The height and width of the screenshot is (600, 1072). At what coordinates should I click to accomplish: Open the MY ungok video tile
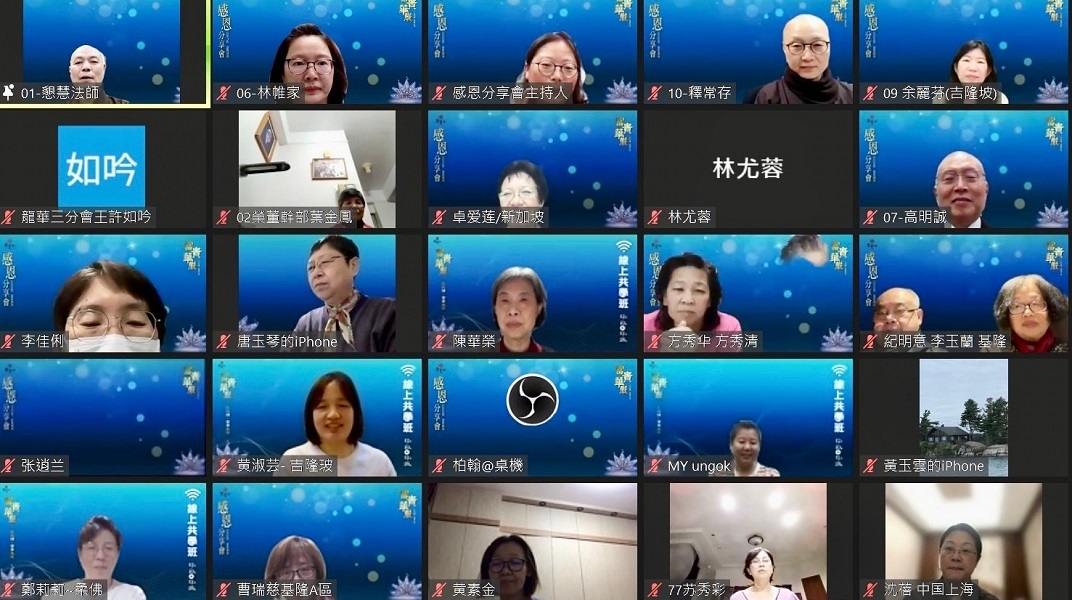point(748,416)
